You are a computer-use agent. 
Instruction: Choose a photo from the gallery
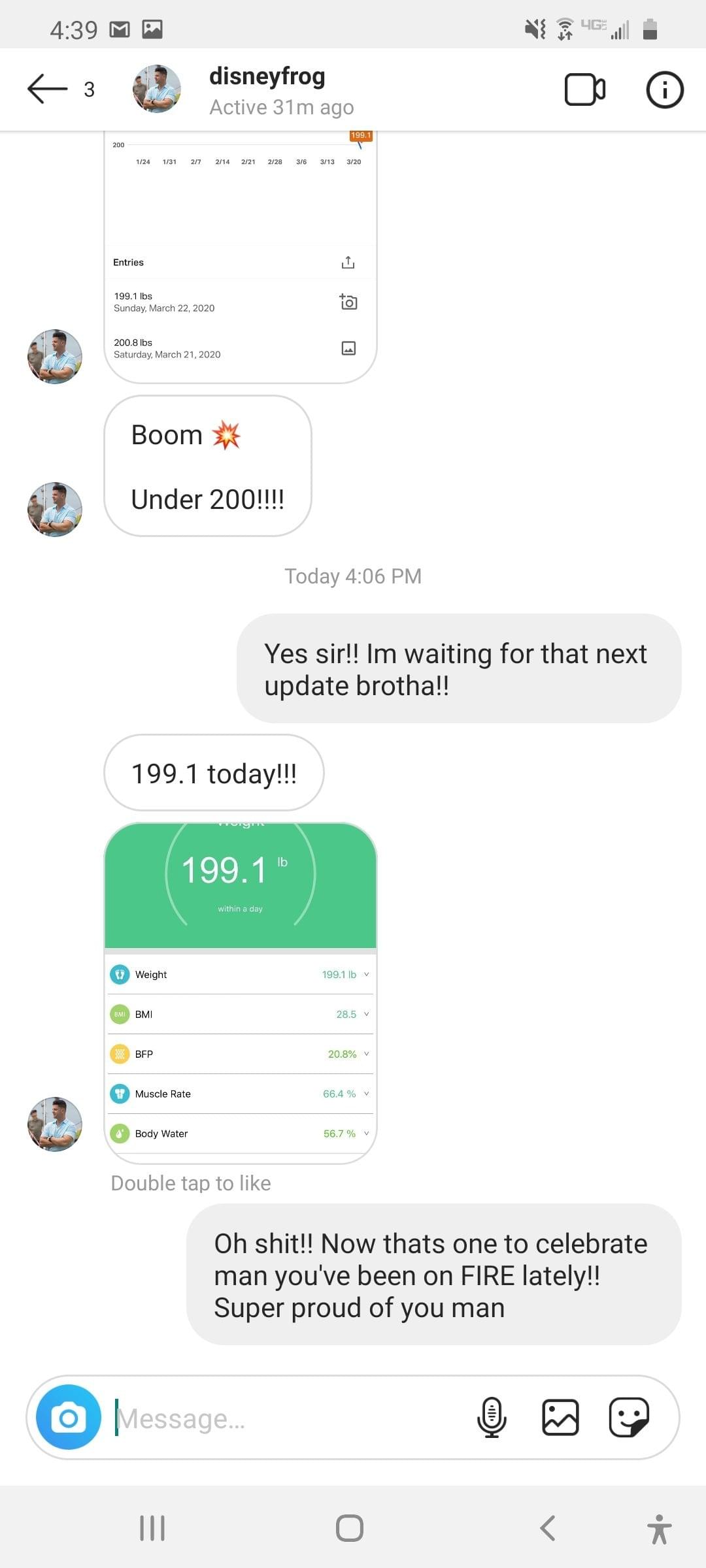coord(560,1418)
